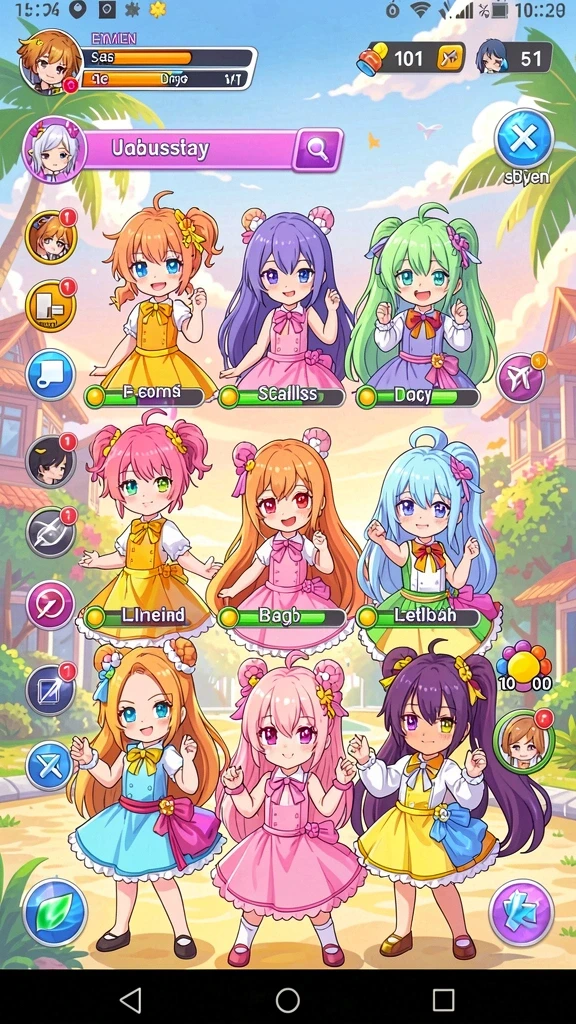Screen dimensions: 576x1024
Task: Tap the green leaf round button
Action: pos(55,912)
